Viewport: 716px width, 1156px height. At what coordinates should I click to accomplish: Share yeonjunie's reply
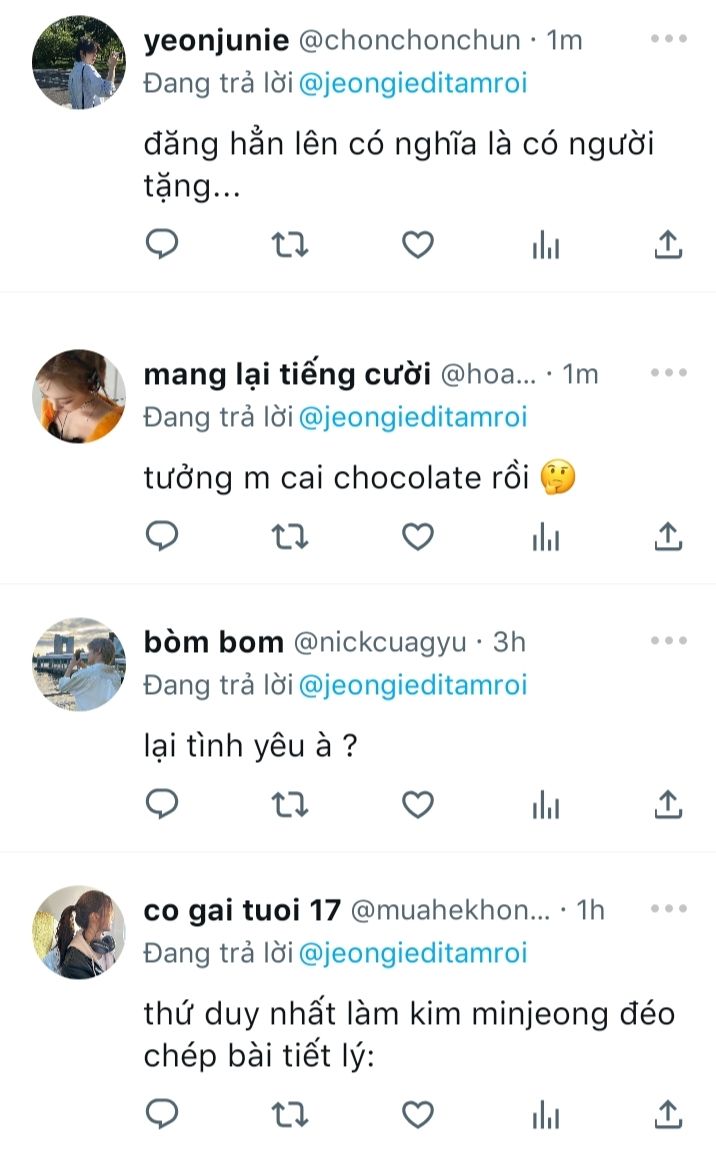pos(668,244)
